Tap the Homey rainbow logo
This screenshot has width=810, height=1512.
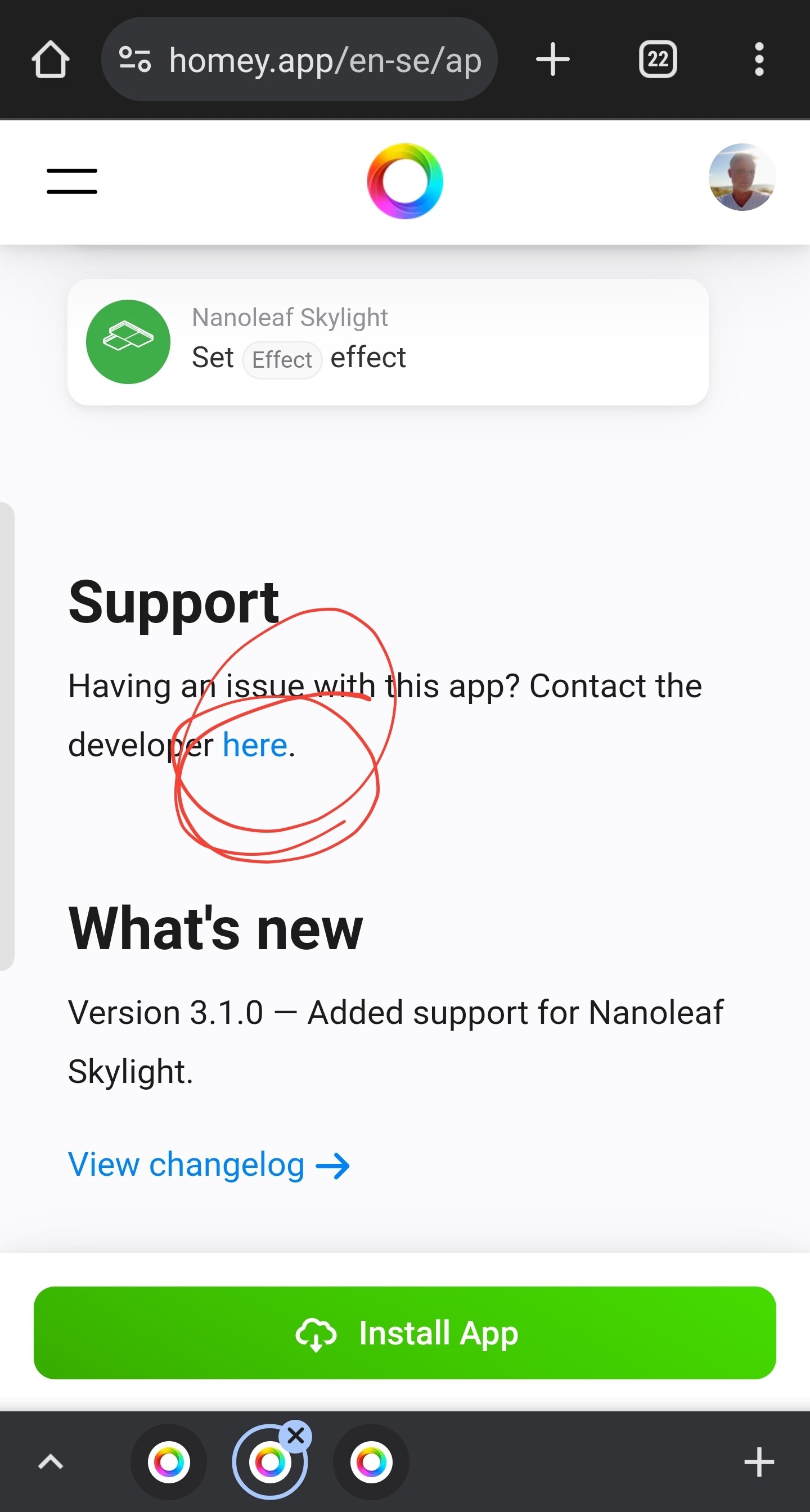click(x=404, y=182)
